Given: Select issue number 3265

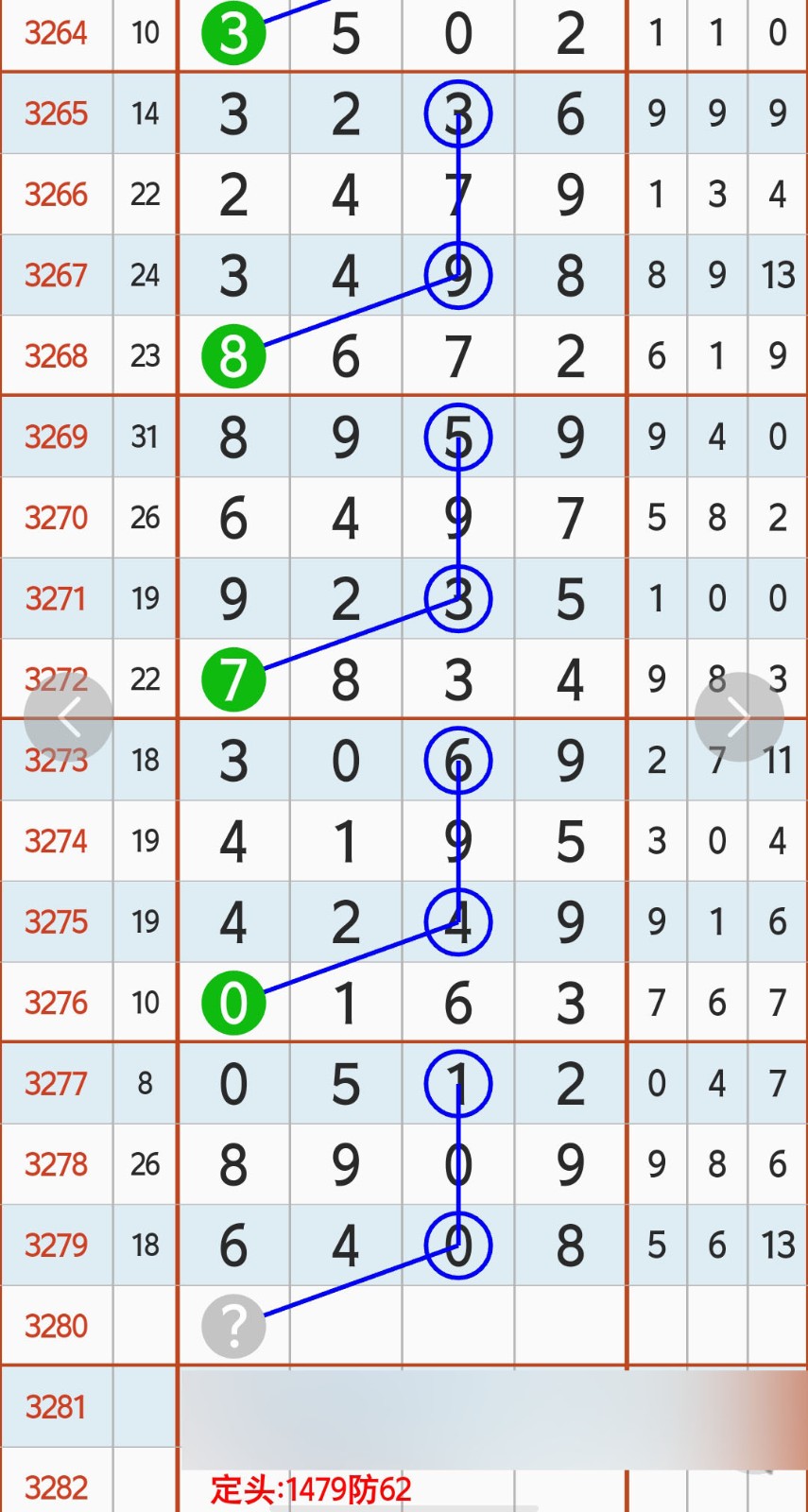Looking at the screenshot, I should click(x=57, y=113).
